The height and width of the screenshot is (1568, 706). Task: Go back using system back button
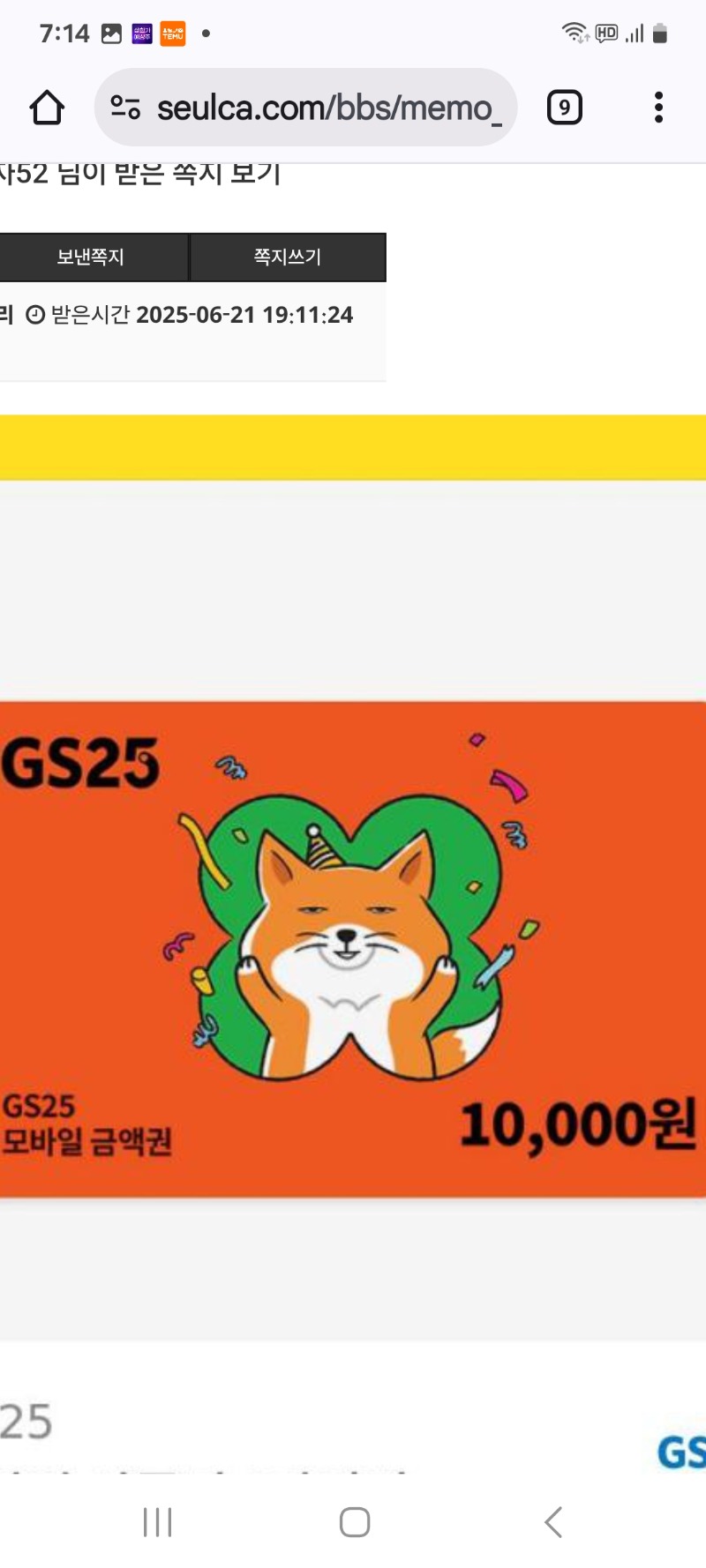tap(553, 1522)
